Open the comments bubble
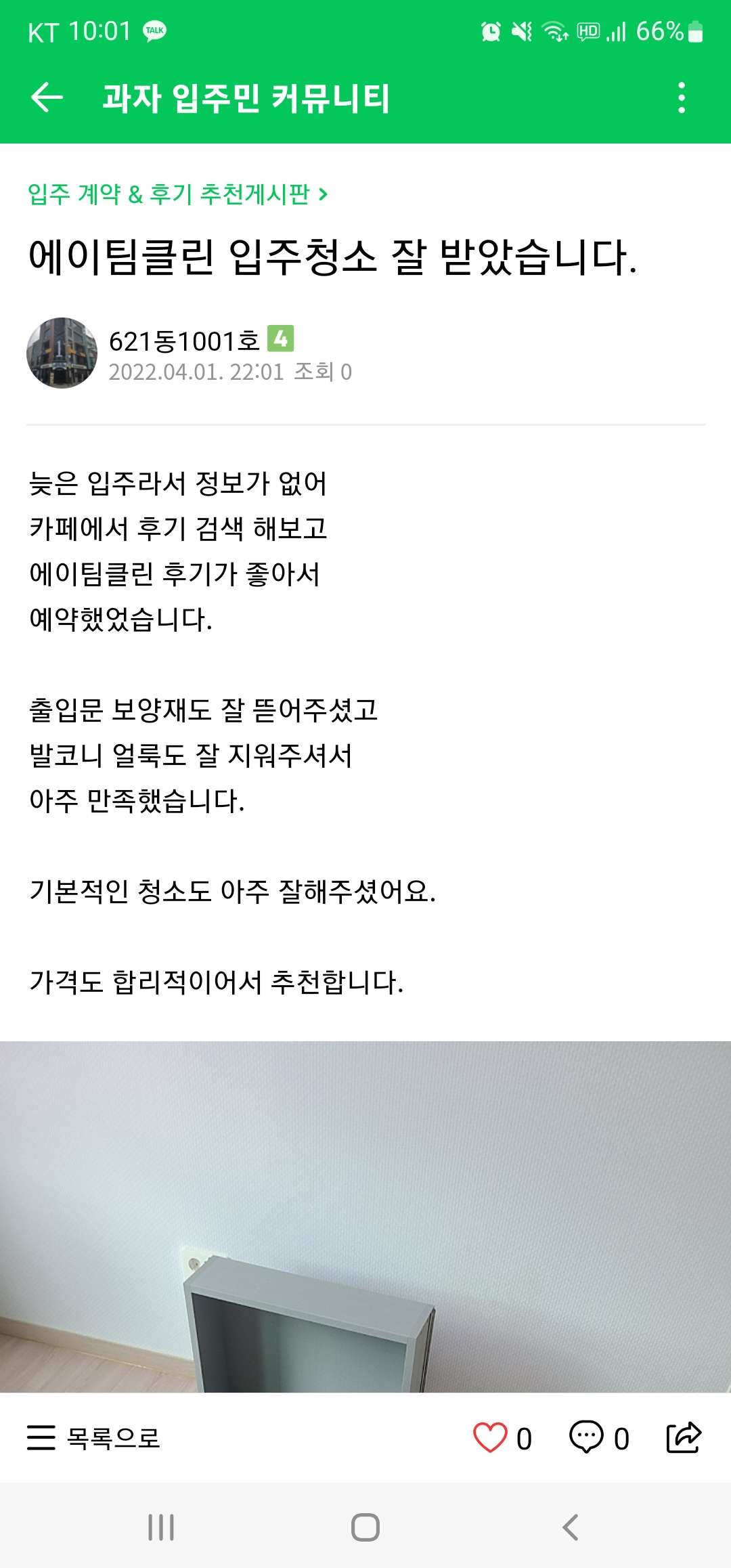This screenshot has height=1568, width=731. click(586, 1437)
